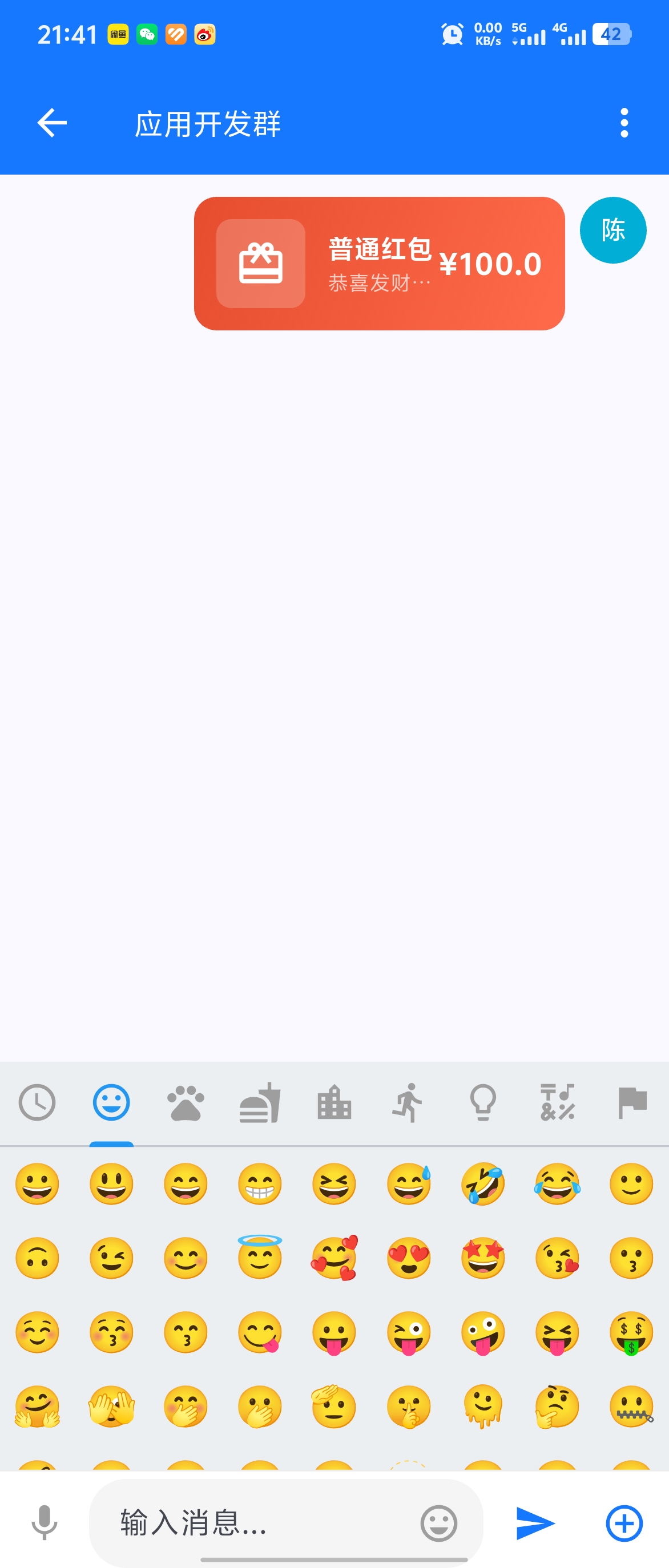Screen dimensions: 669x1568
Task: Open the three-dot overflow menu
Action: click(624, 124)
